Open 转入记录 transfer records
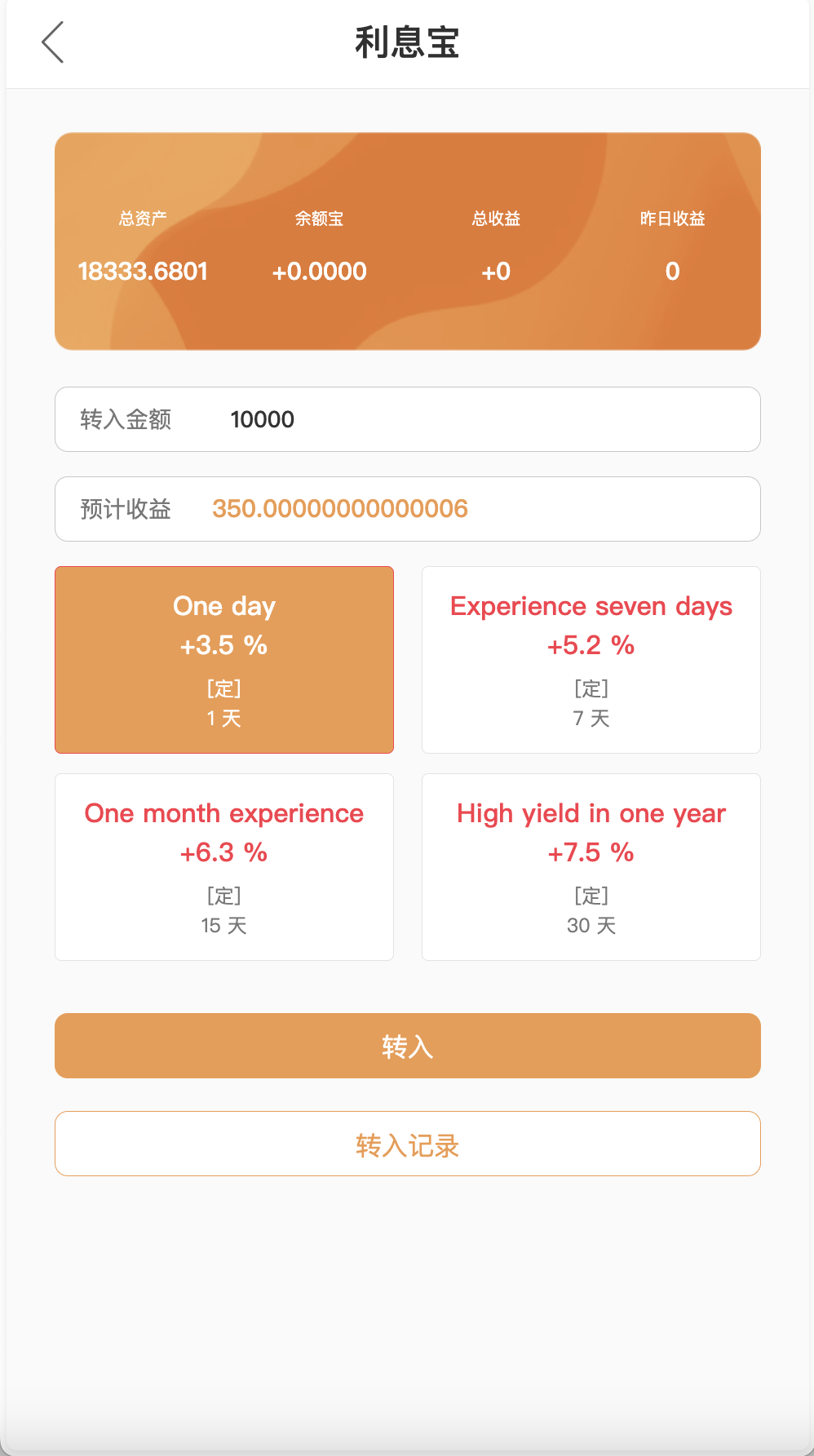Viewport: 814px width, 1456px height. tap(408, 1144)
